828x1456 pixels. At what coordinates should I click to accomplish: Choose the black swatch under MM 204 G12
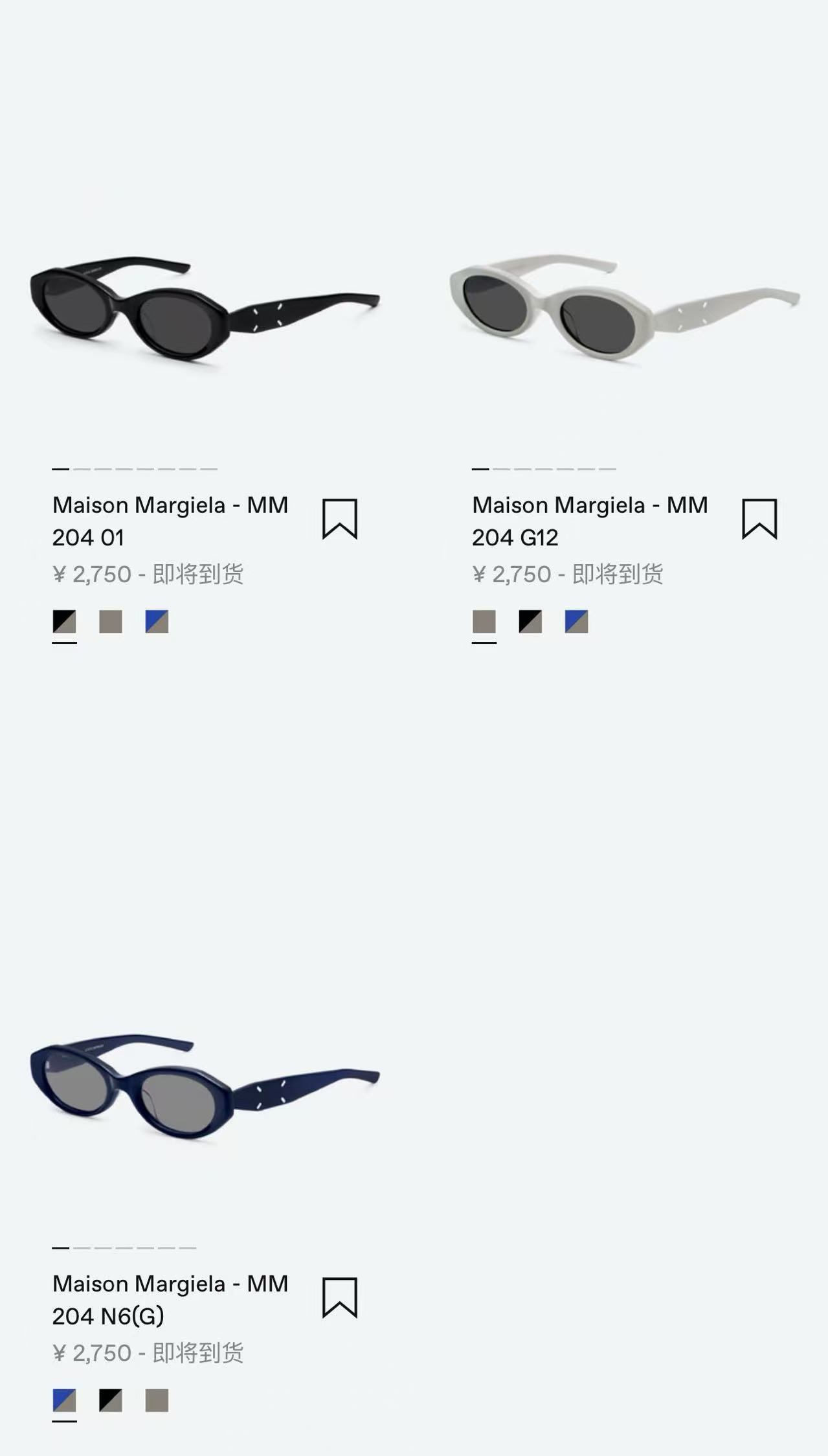point(530,622)
